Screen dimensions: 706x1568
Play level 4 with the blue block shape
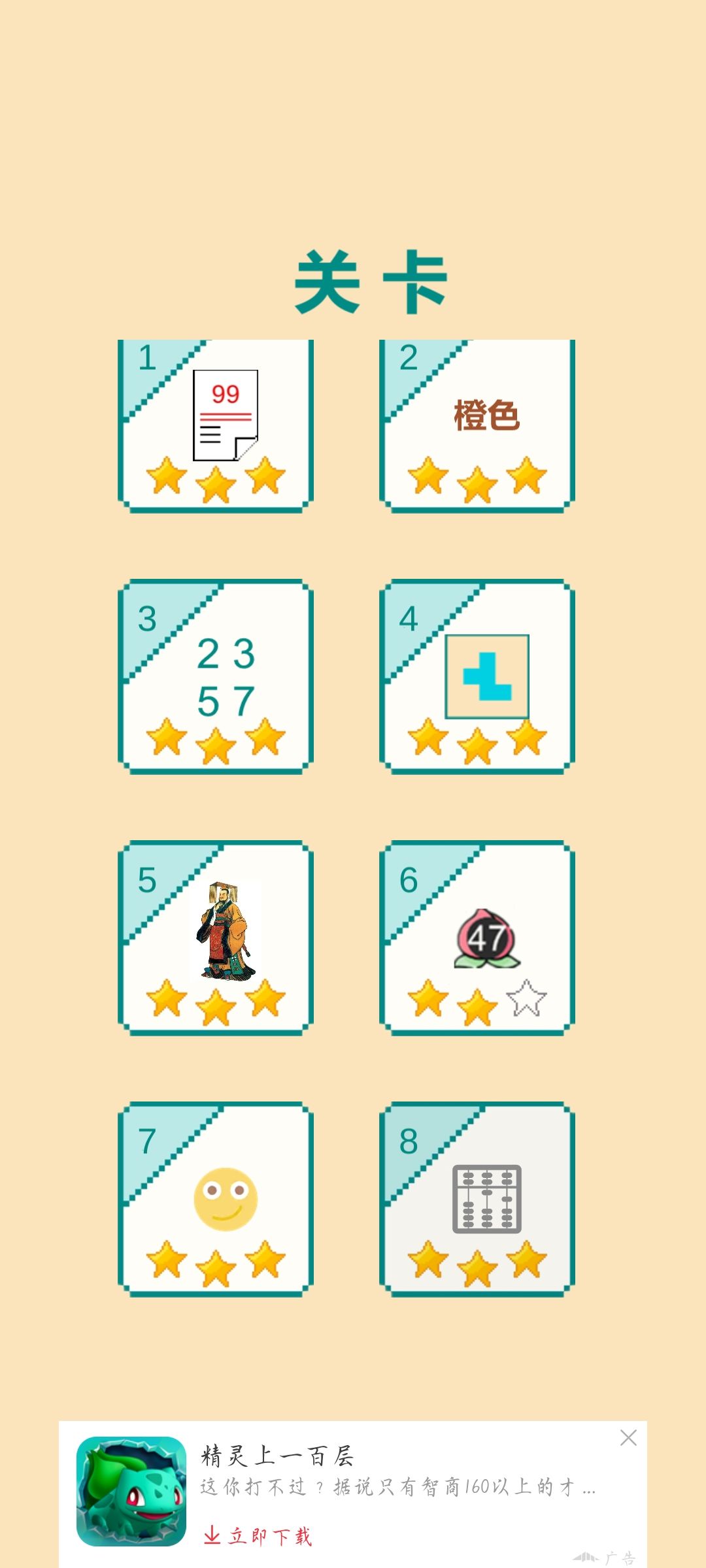coord(477,677)
